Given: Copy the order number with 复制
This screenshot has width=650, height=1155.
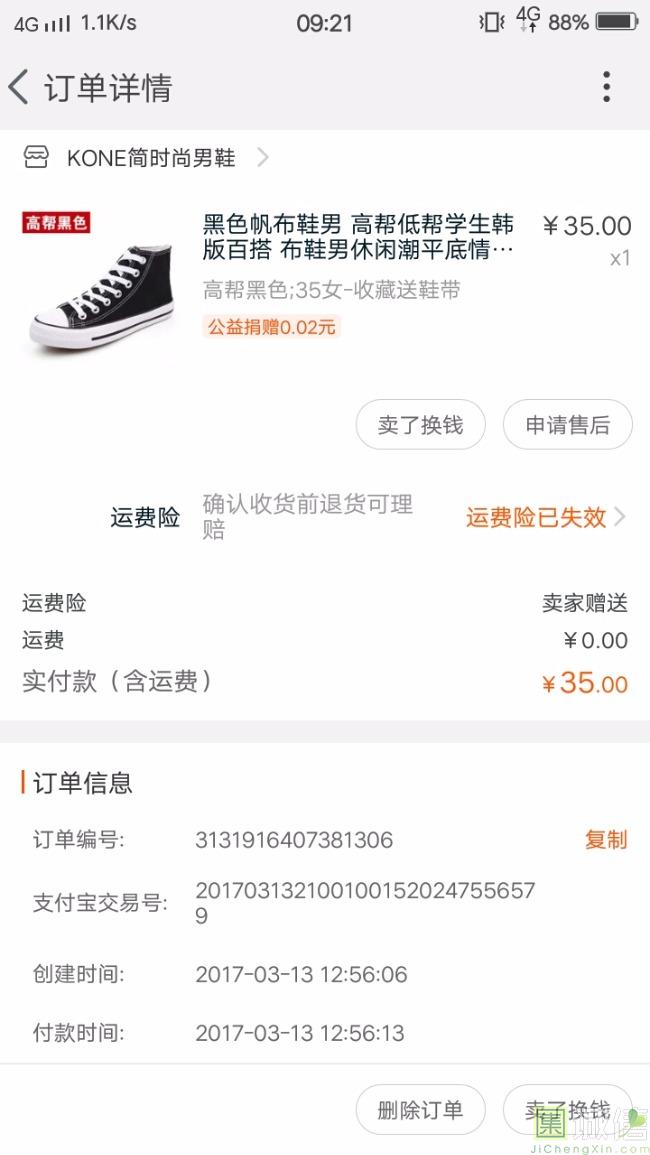Looking at the screenshot, I should click(x=605, y=840).
